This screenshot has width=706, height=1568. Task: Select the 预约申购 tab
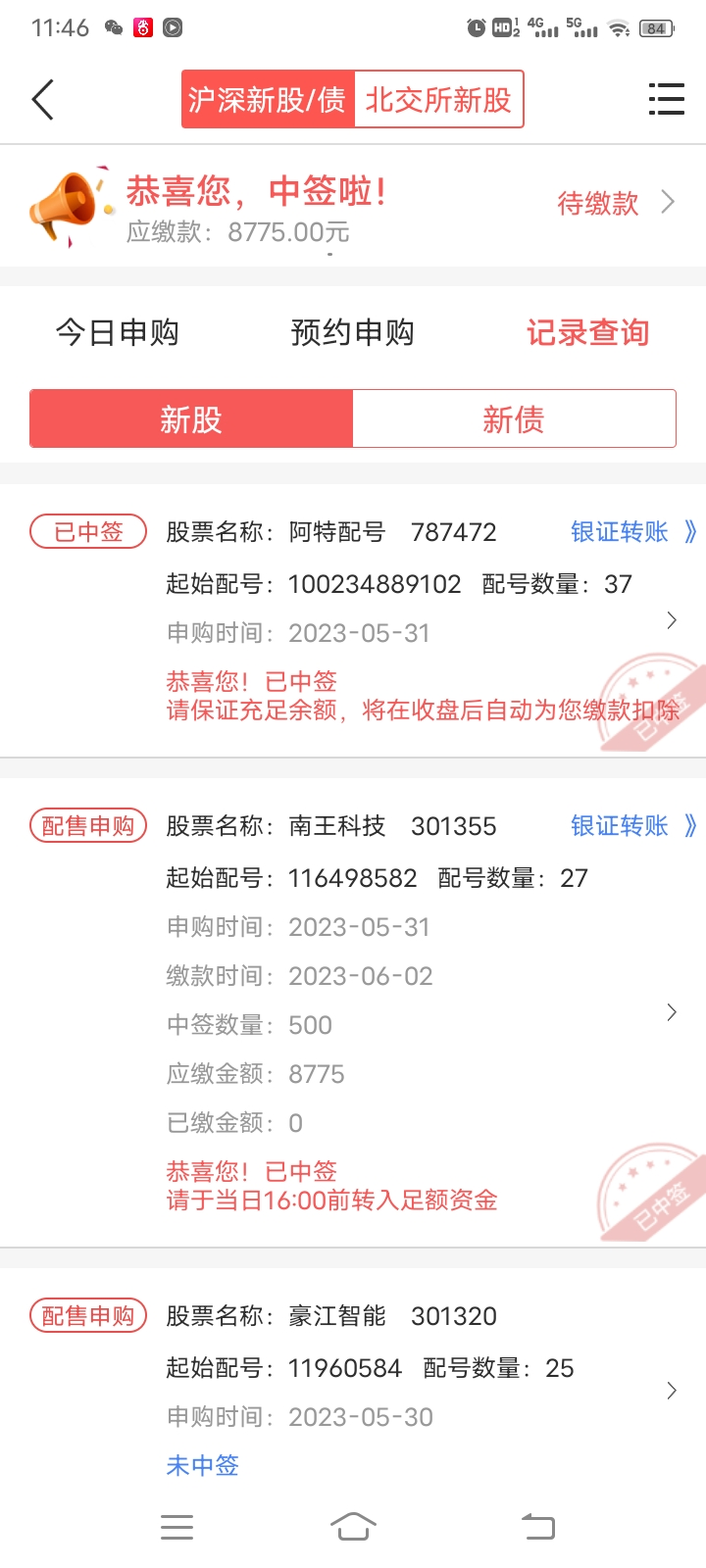pyautogui.click(x=353, y=332)
